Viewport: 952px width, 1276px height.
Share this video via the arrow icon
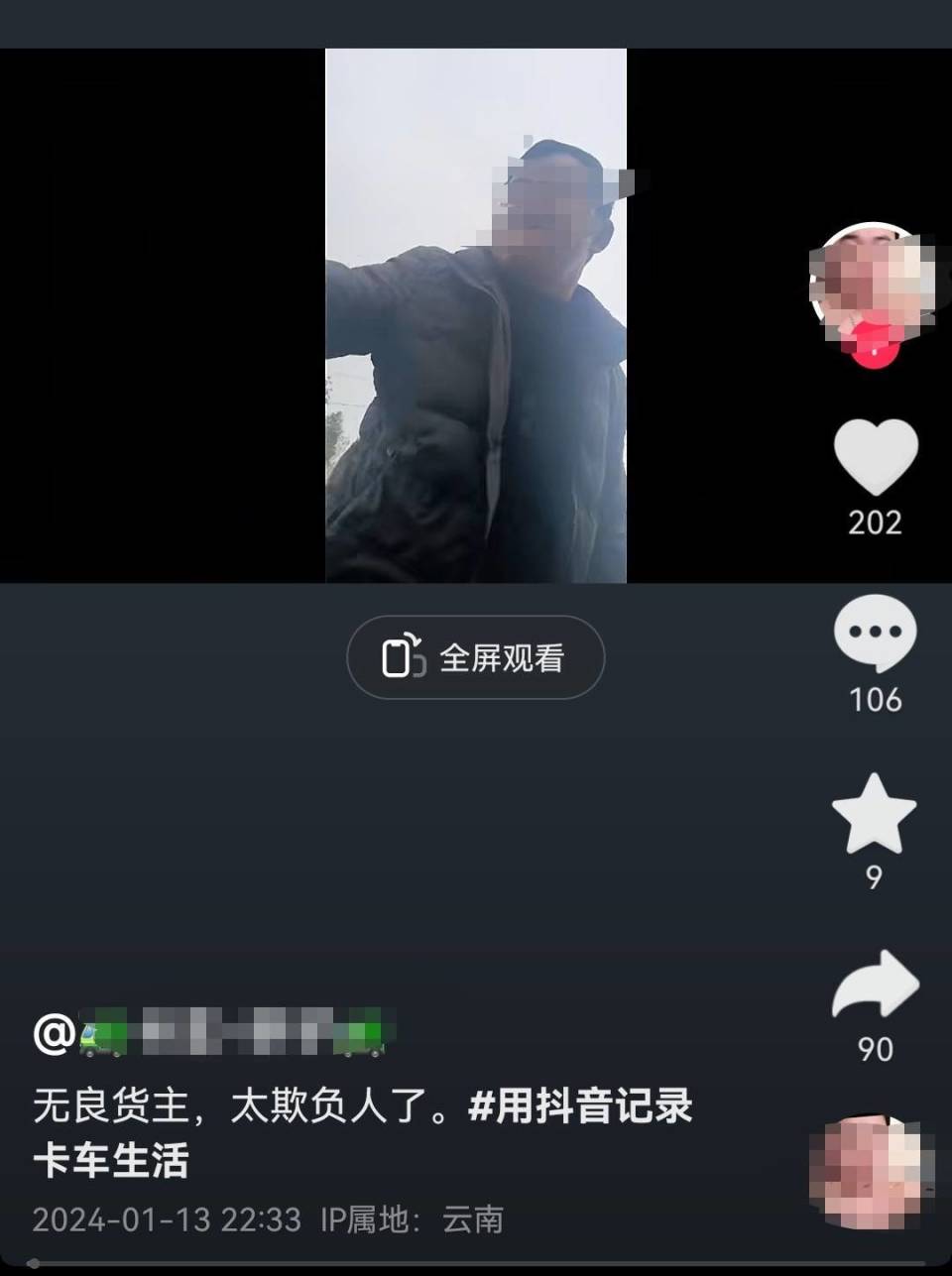(875, 986)
